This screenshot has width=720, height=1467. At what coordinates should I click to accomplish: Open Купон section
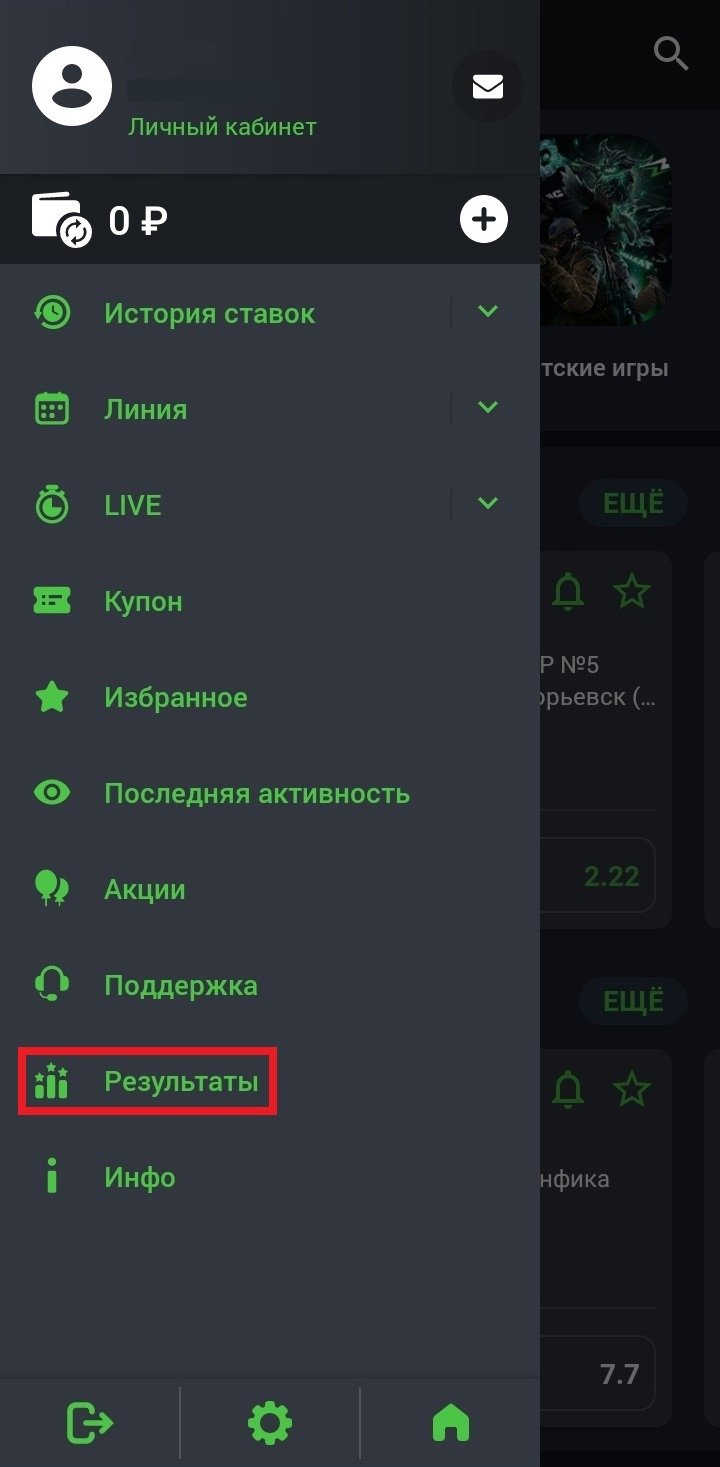click(143, 601)
